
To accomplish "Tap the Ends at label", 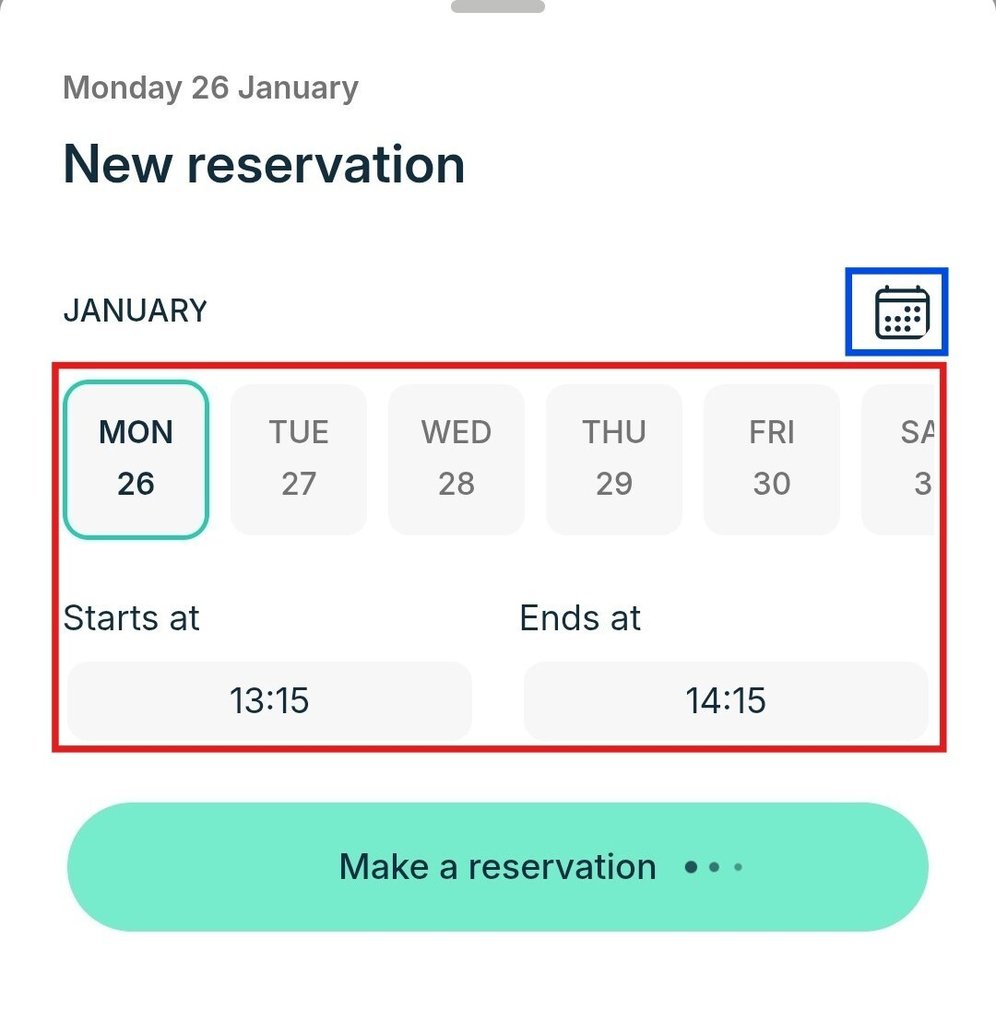I will (x=580, y=618).
